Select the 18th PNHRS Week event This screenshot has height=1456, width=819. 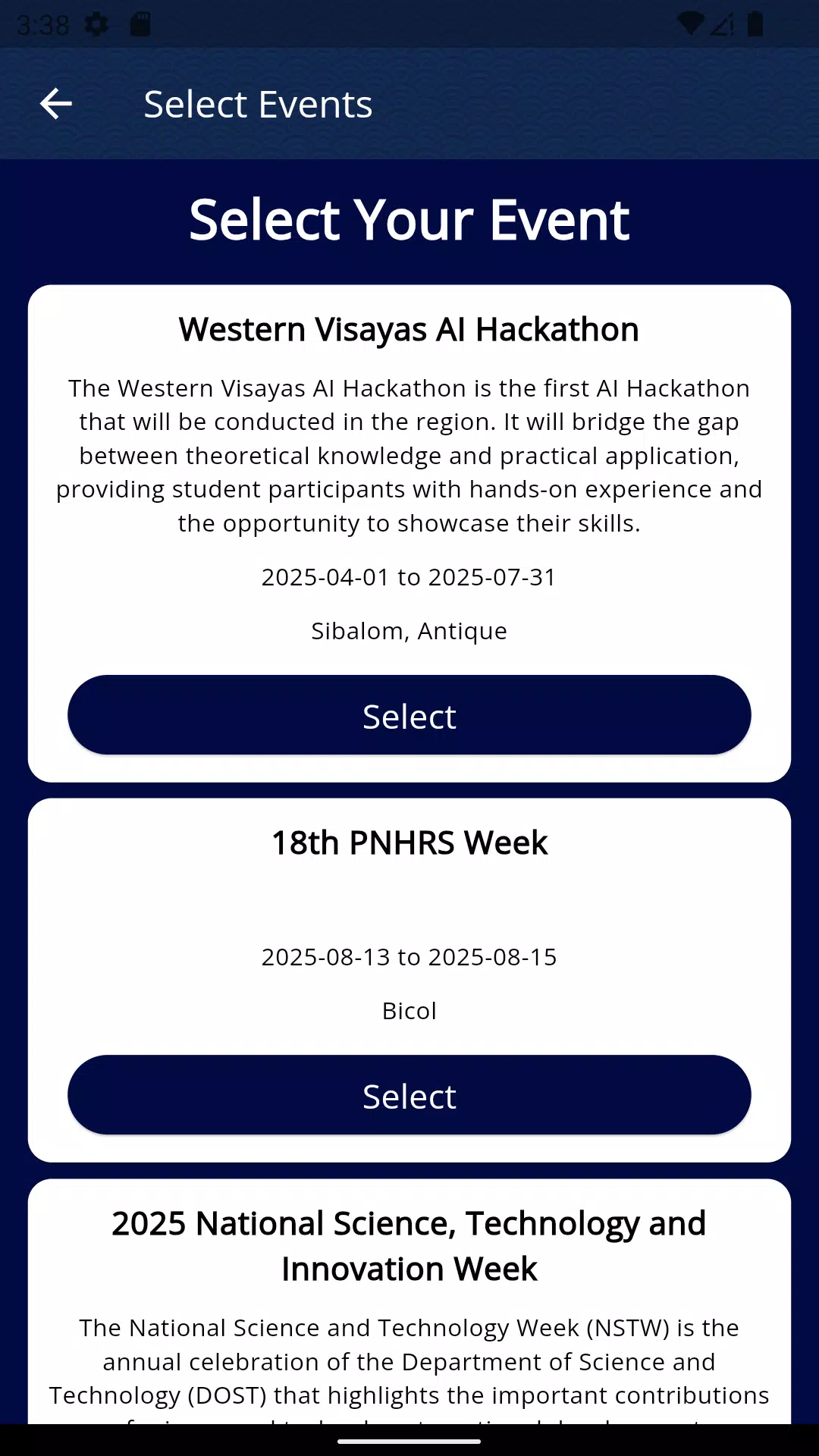coord(409,1095)
